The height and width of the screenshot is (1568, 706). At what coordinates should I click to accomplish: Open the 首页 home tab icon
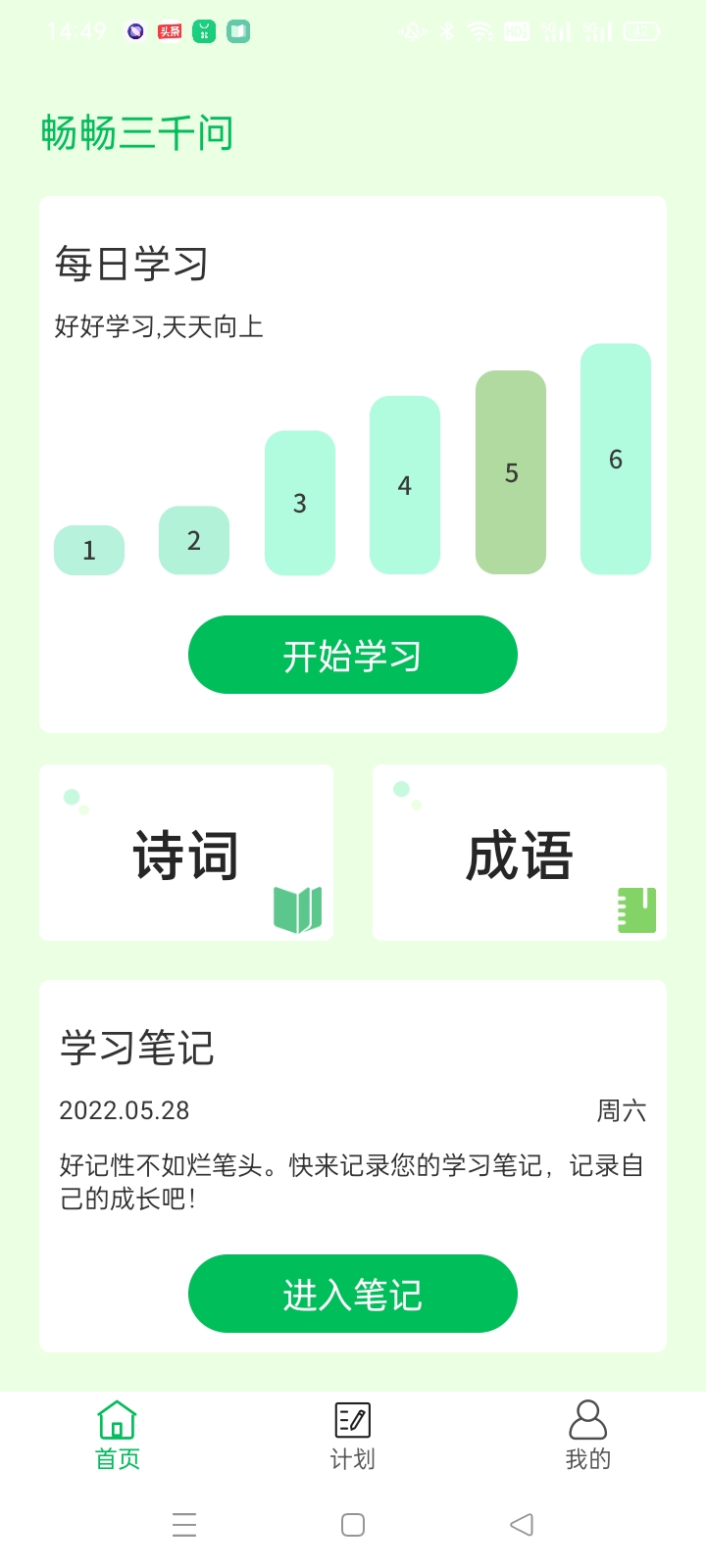117,1418
